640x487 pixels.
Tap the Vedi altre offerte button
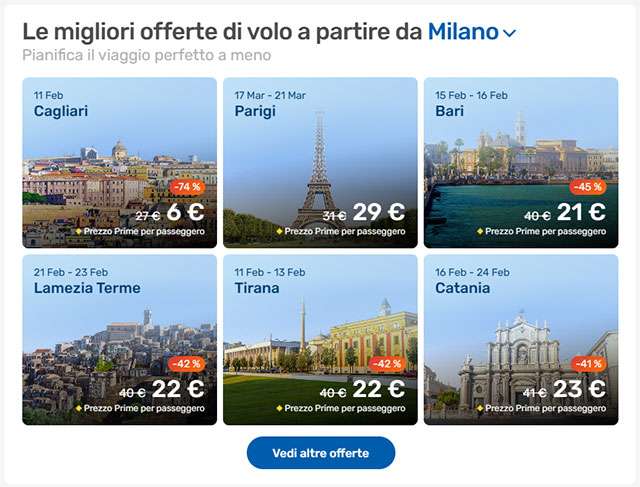320,453
